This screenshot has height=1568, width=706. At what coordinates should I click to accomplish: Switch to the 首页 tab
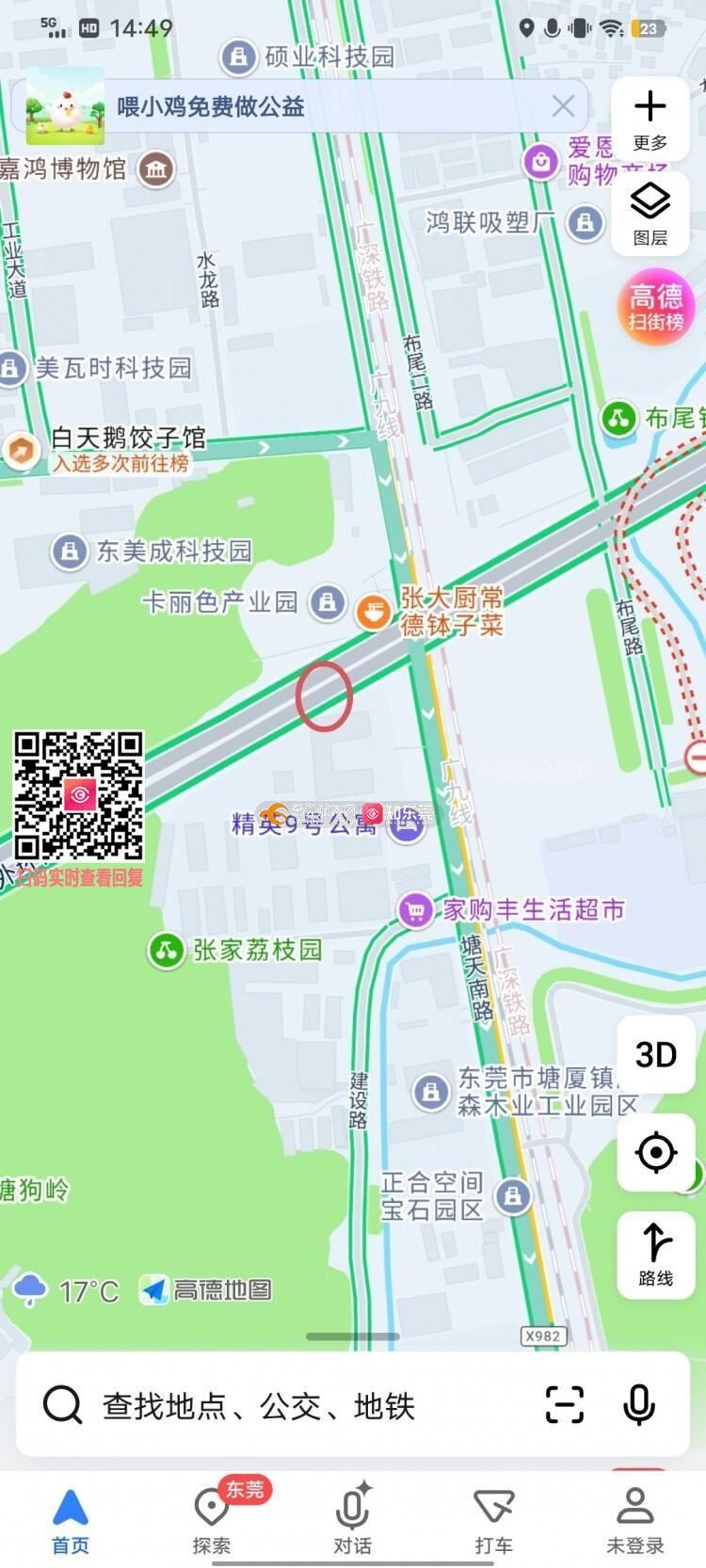pos(71,1521)
